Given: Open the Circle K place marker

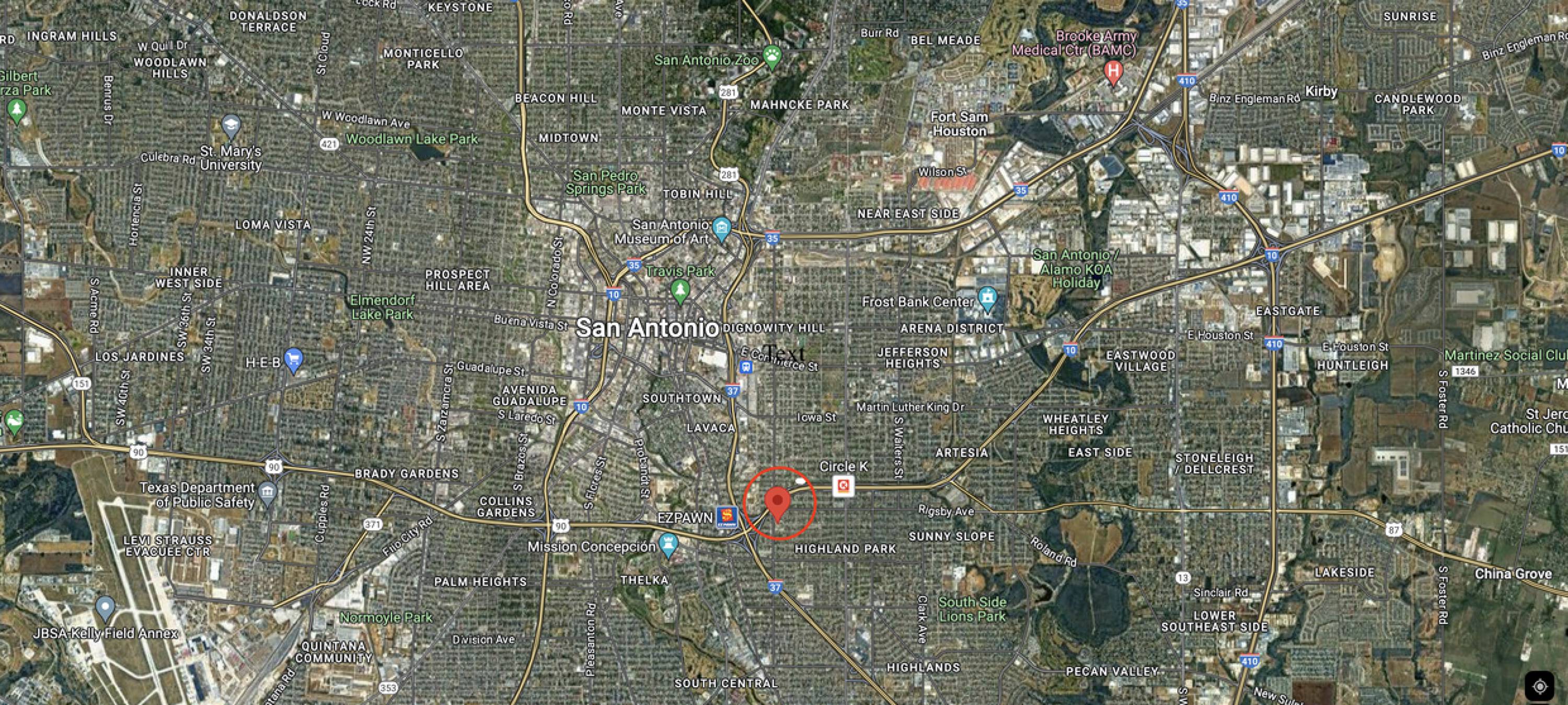Looking at the screenshot, I should pyautogui.click(x=843, y=486).
